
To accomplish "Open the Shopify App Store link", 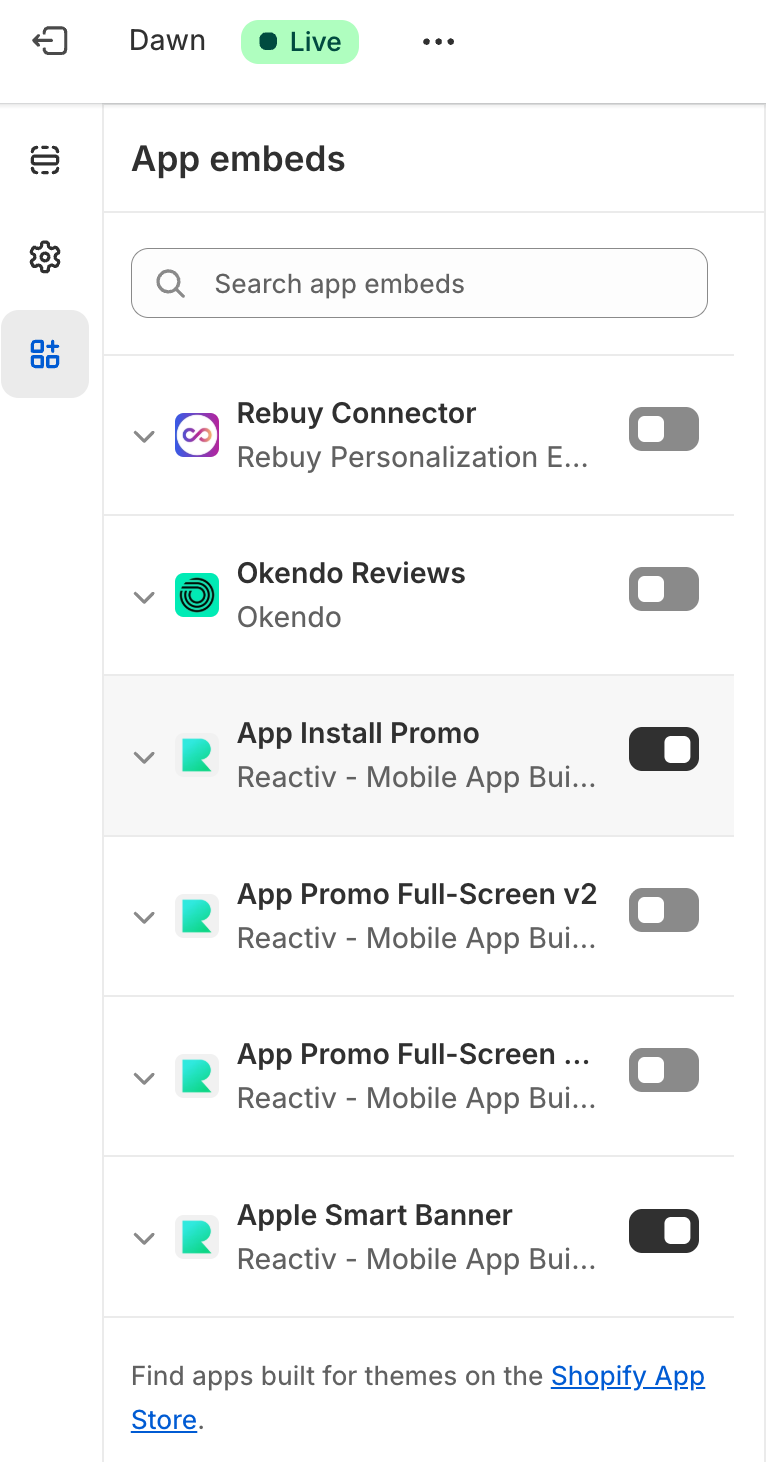I will point(627,1376).
